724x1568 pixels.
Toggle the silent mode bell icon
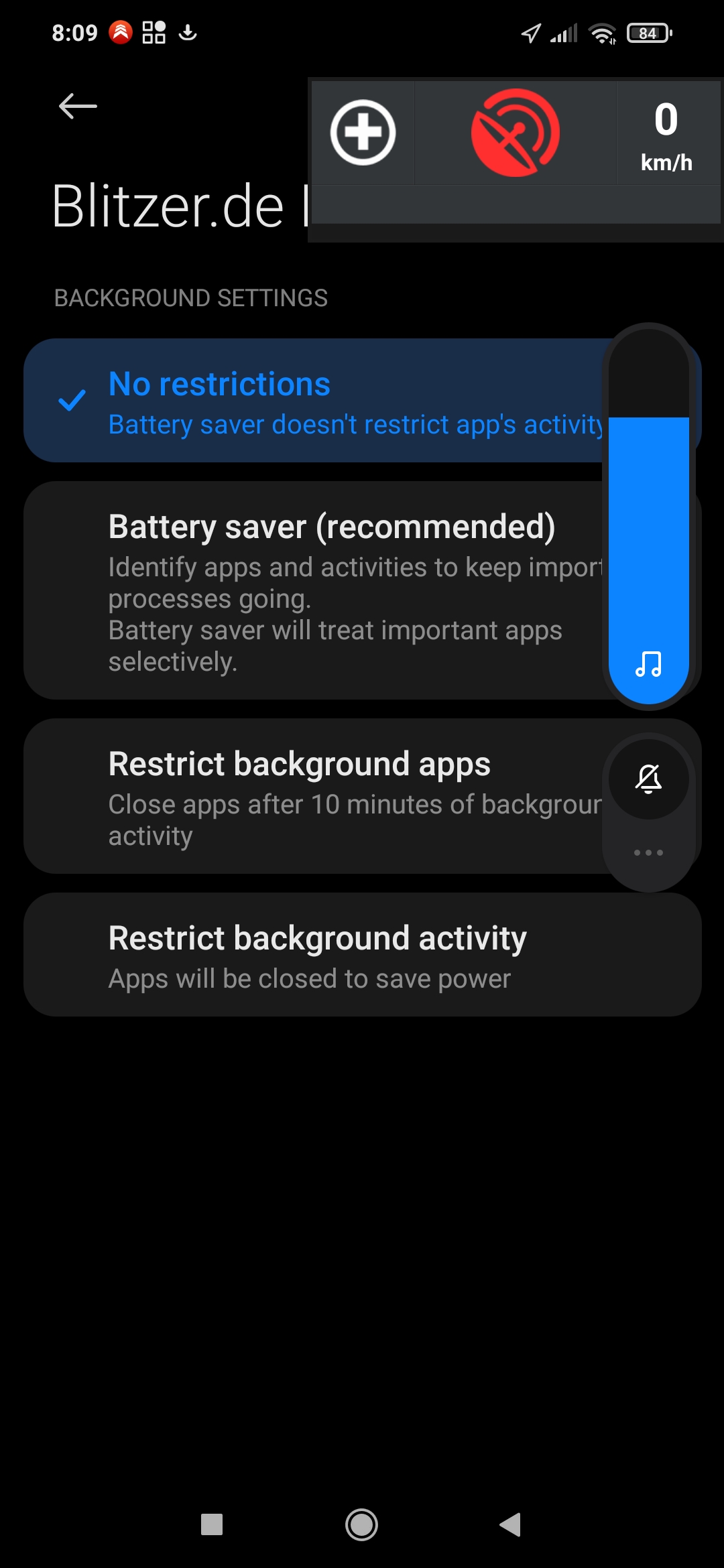tap(649, 779)
